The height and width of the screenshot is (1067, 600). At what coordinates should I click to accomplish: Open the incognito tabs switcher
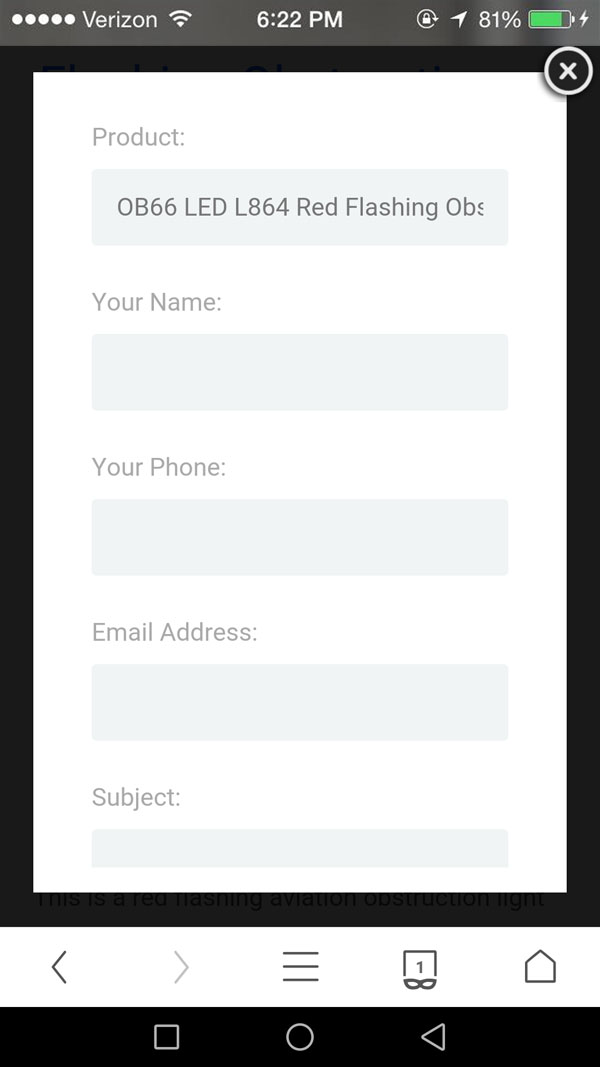420,969
